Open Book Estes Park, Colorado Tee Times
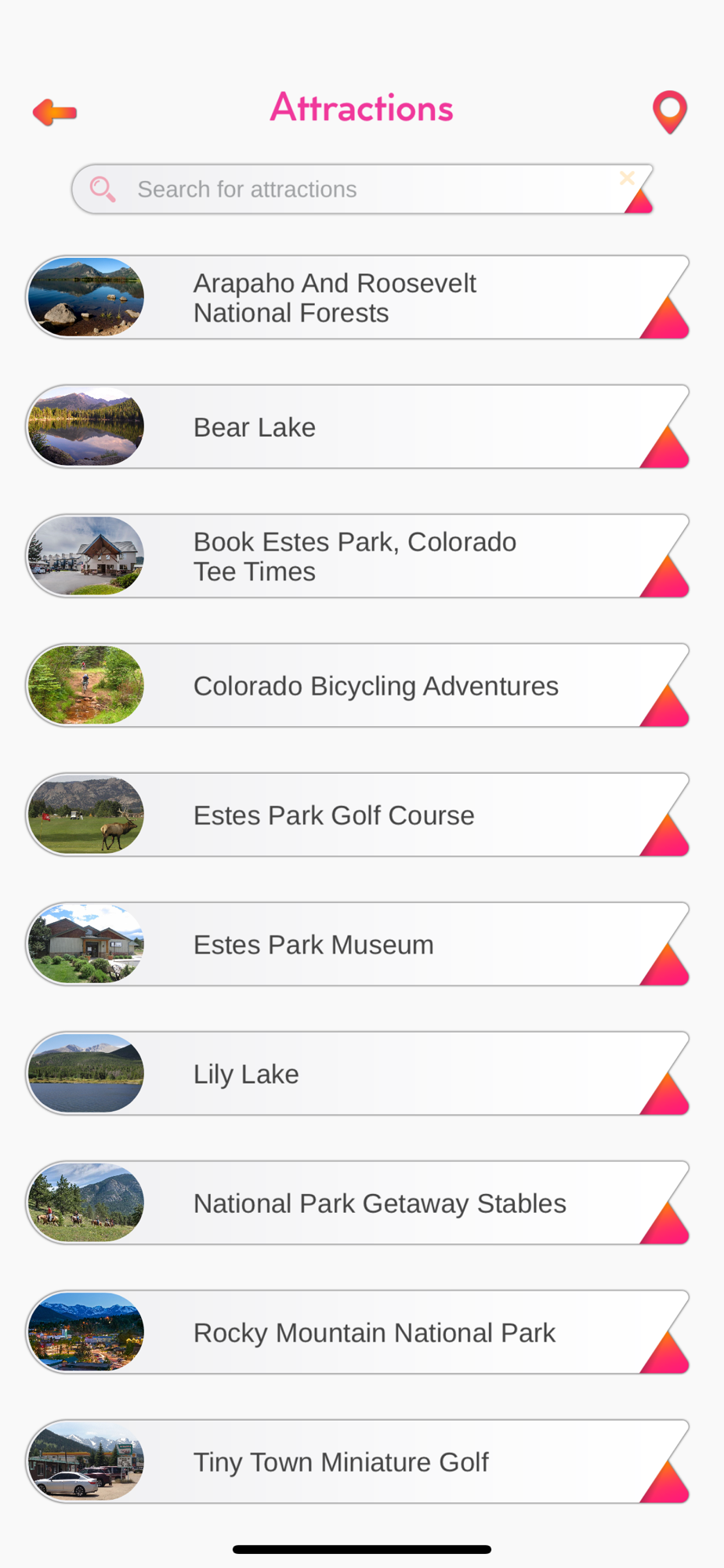724x1568 pixels. coord(357,557)
